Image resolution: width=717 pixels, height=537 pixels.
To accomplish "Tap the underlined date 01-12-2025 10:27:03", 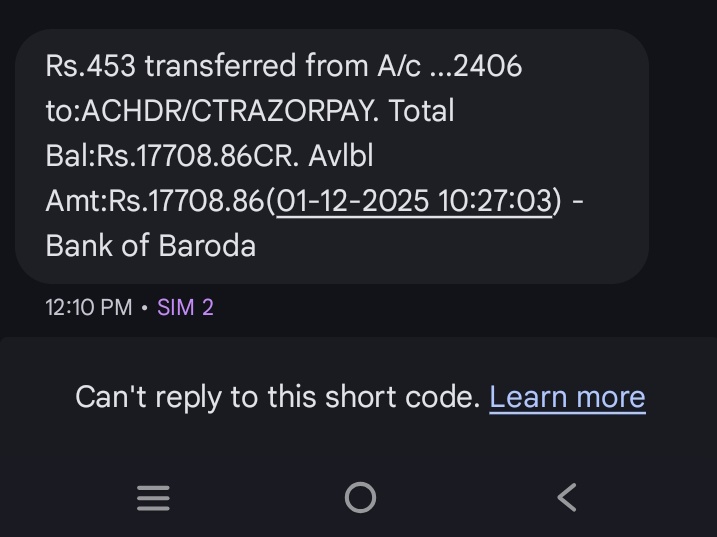I will tap(414, 201).
